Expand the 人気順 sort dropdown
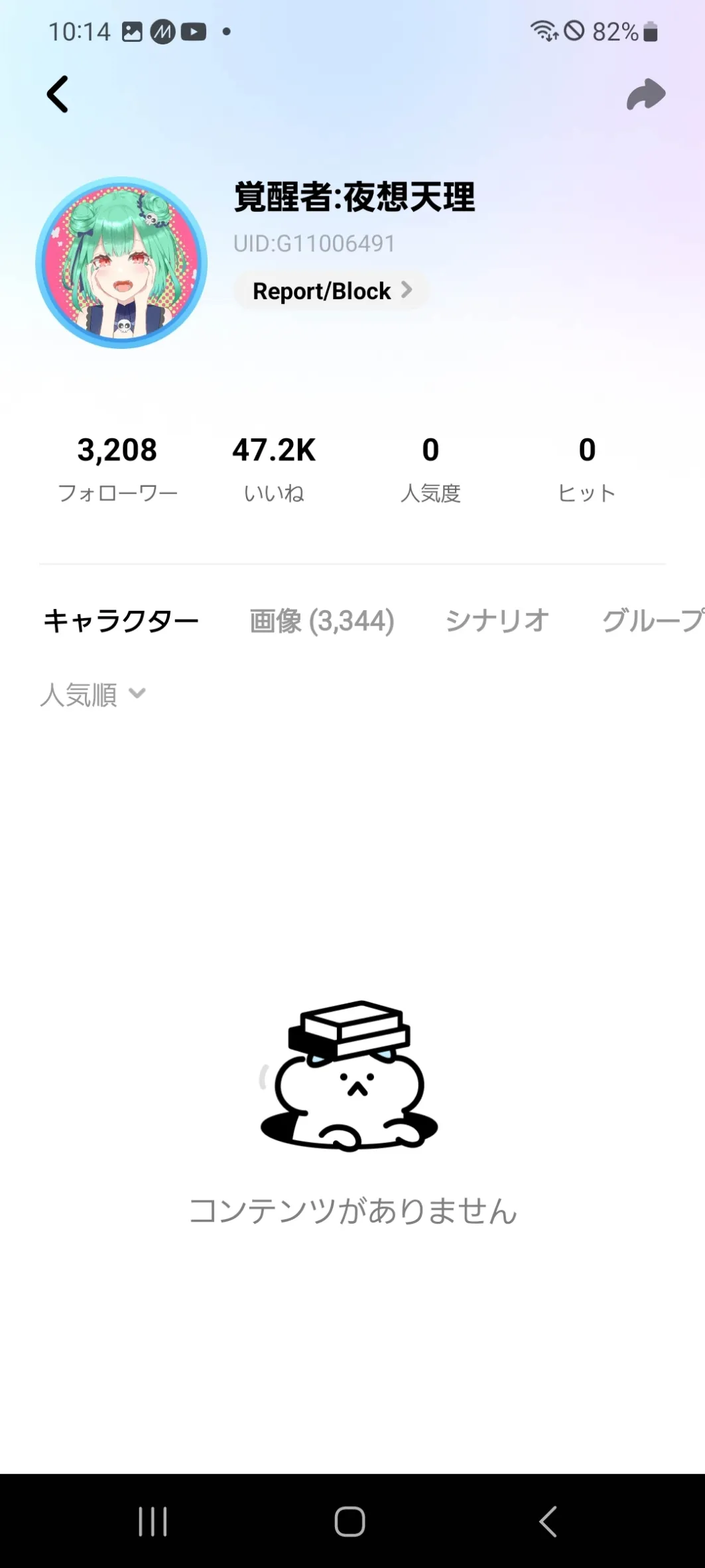The image size is (705, 1568). [93, 694]
